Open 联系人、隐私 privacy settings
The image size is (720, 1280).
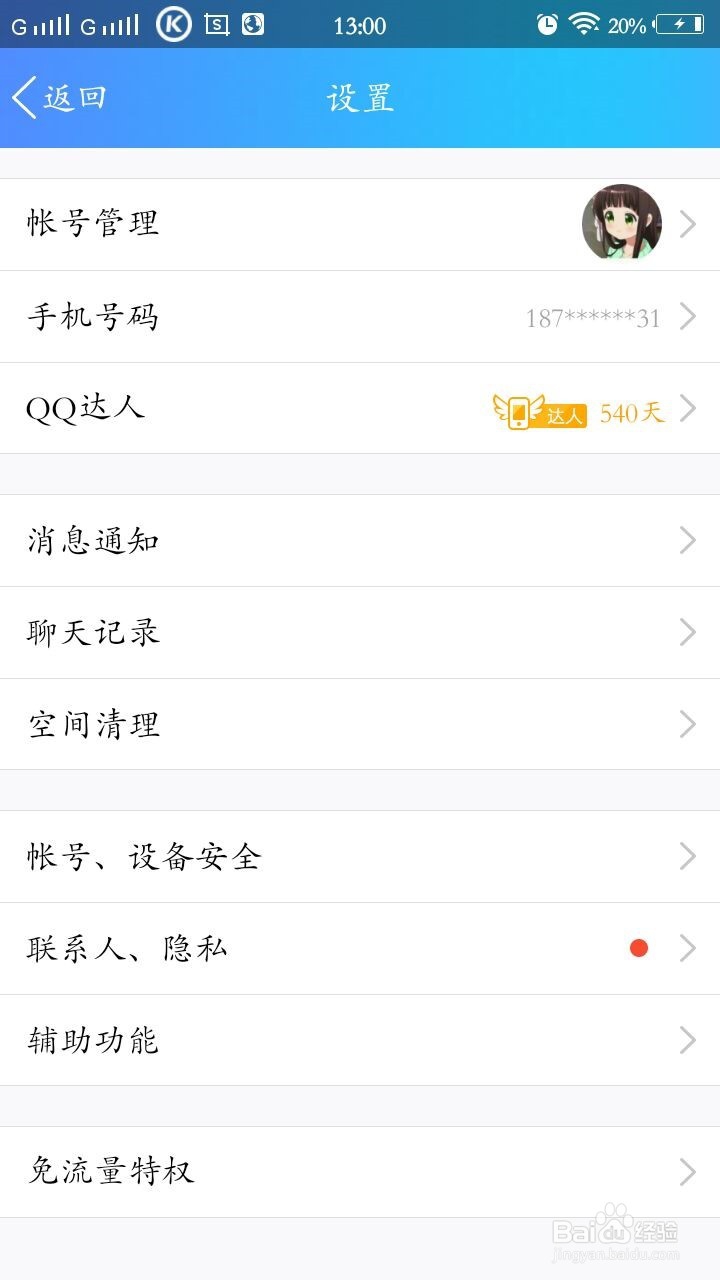pos(360,948)
